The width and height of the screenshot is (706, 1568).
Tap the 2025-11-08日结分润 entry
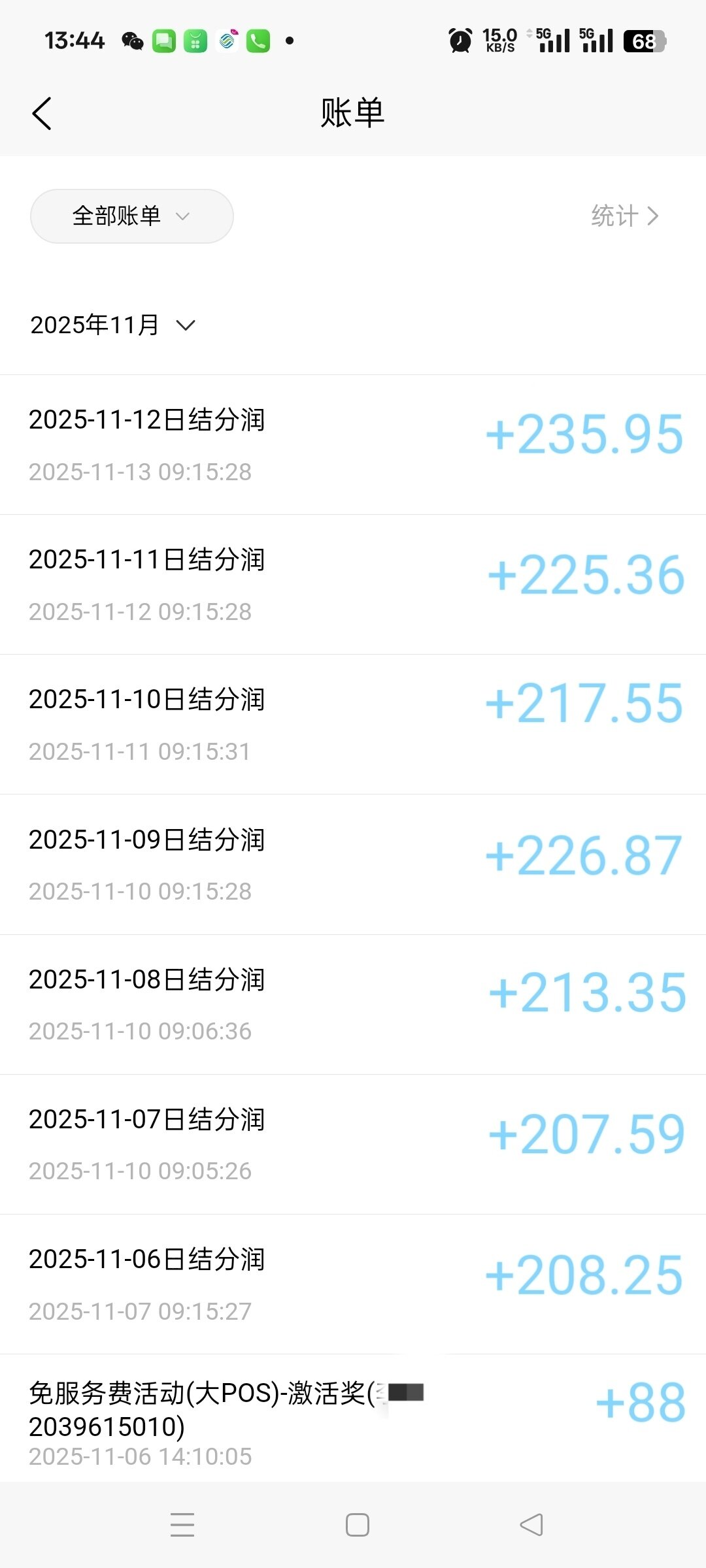(x=353, y=1004)
